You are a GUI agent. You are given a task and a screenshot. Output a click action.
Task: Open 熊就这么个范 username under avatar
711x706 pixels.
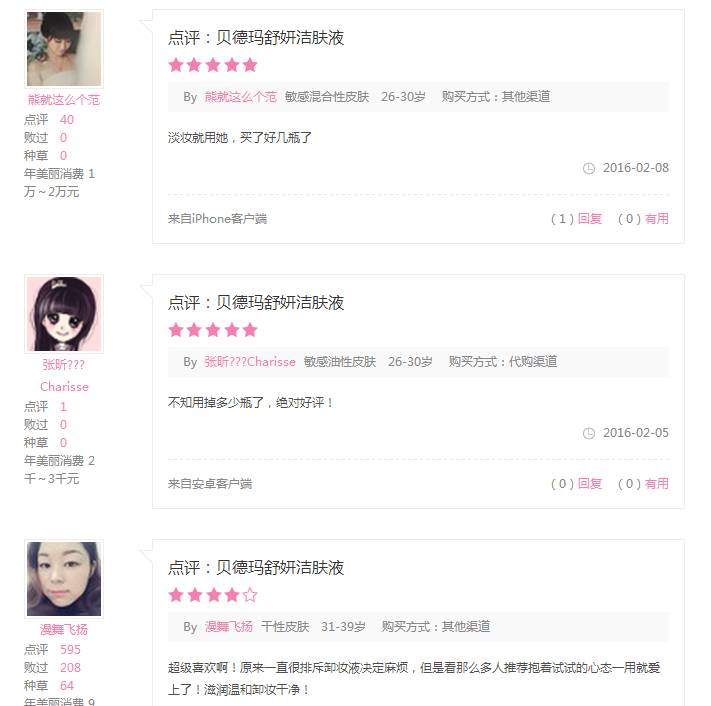pyautogui.click(x=64, y=100)
